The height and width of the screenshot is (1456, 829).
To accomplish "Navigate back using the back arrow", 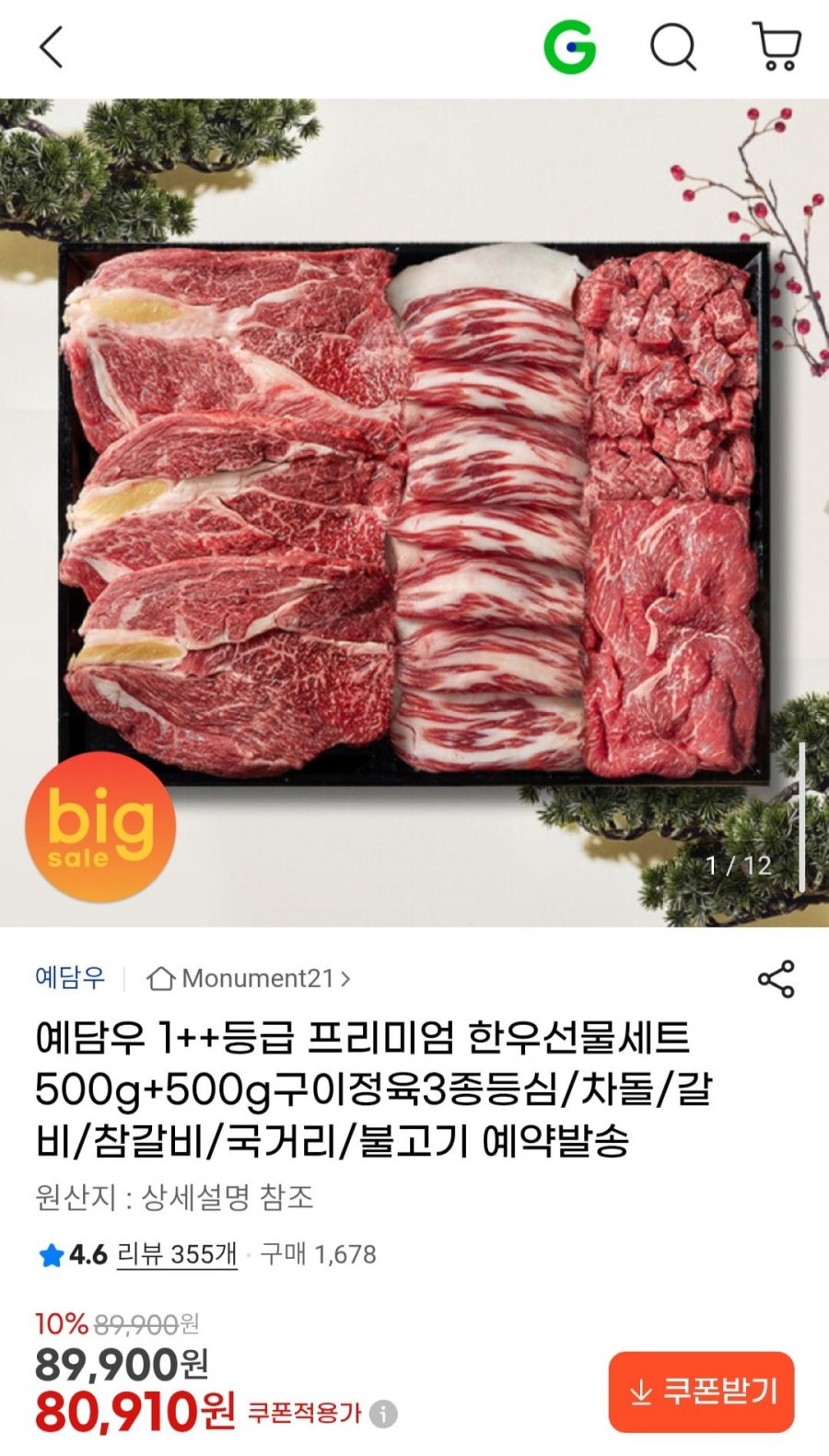I will click(51, 49).
